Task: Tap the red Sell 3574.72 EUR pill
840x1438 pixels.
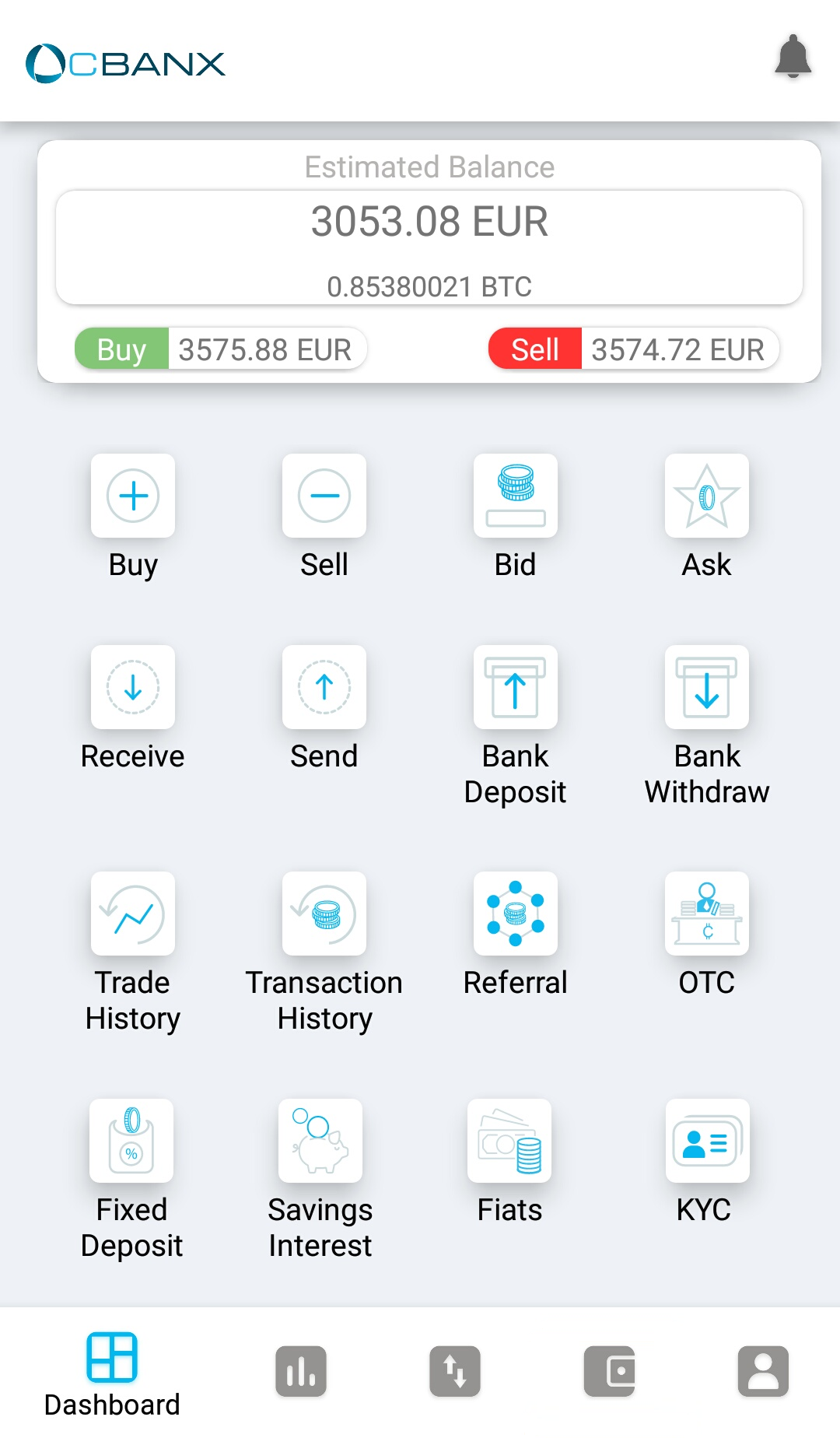Action: [x=633, y=349]
